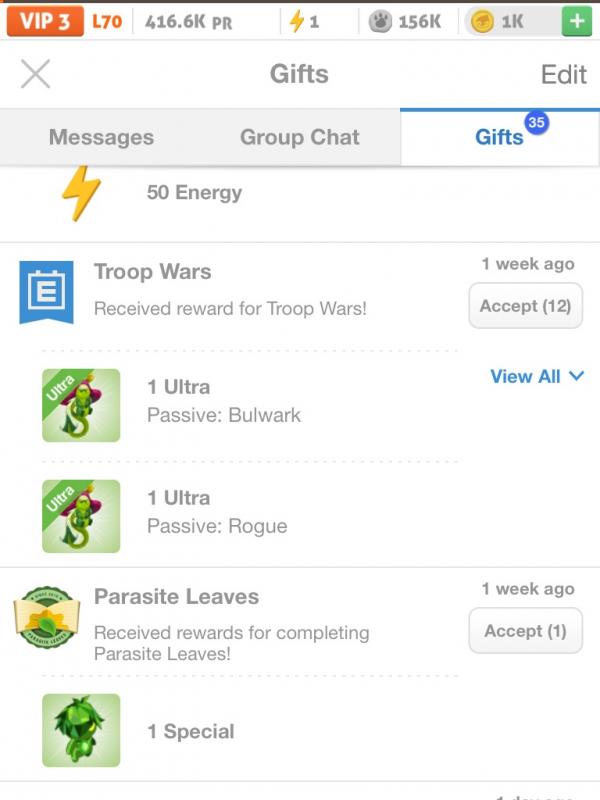600x800 pixels.
Task: Close the Gifts screen
Action: point(35,74)
